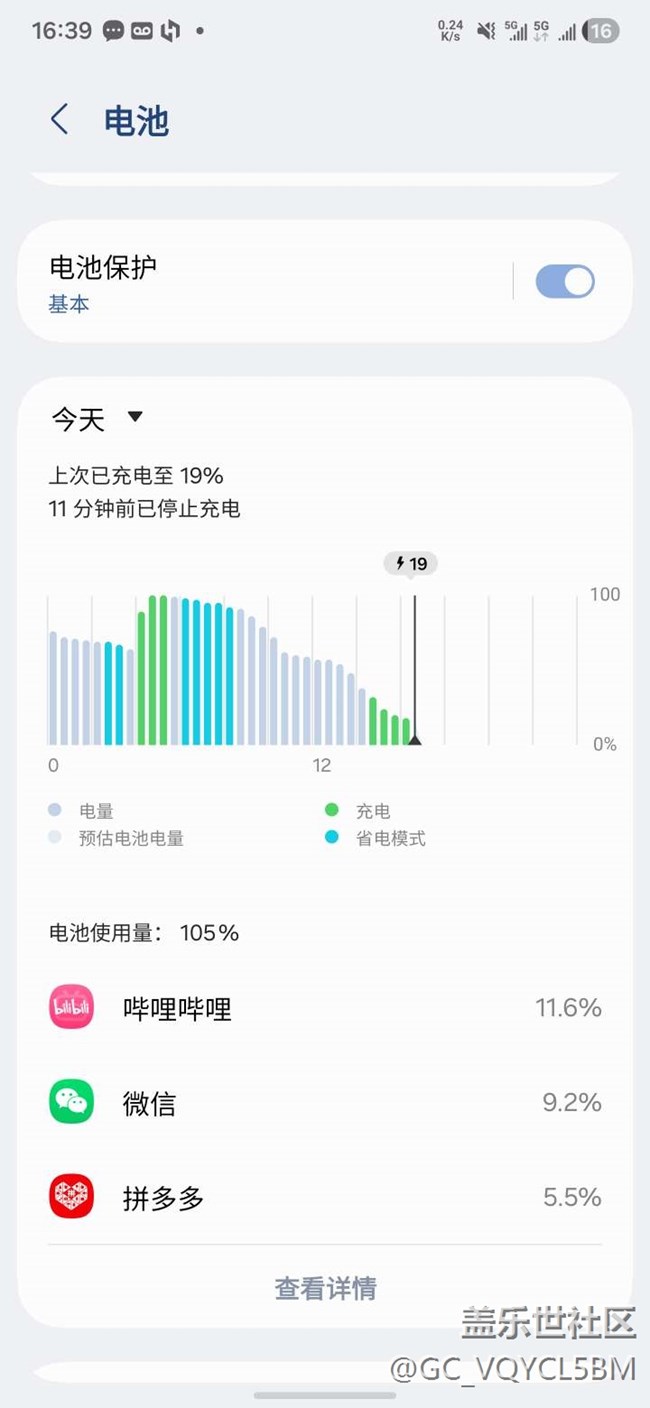Open 微信 battery usage
Viewport: 650px width, 1408px height.
324,1103
